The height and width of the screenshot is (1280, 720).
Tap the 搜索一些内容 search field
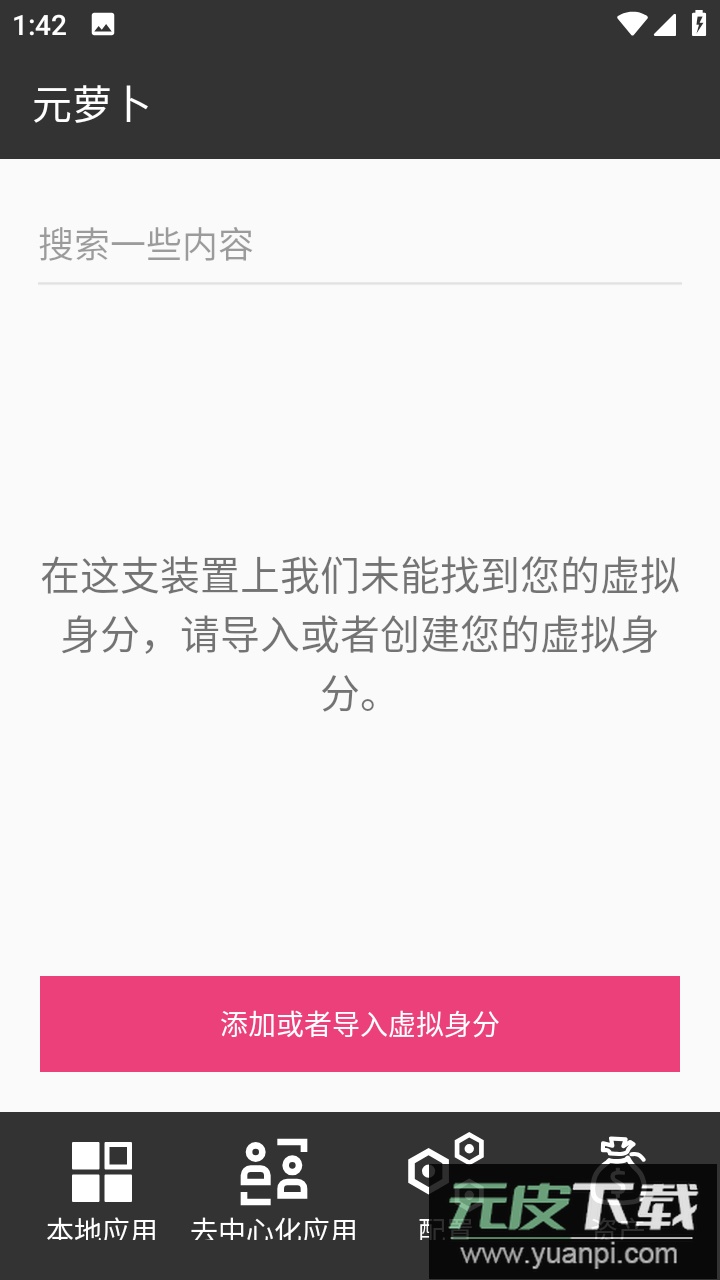point(360,245)
